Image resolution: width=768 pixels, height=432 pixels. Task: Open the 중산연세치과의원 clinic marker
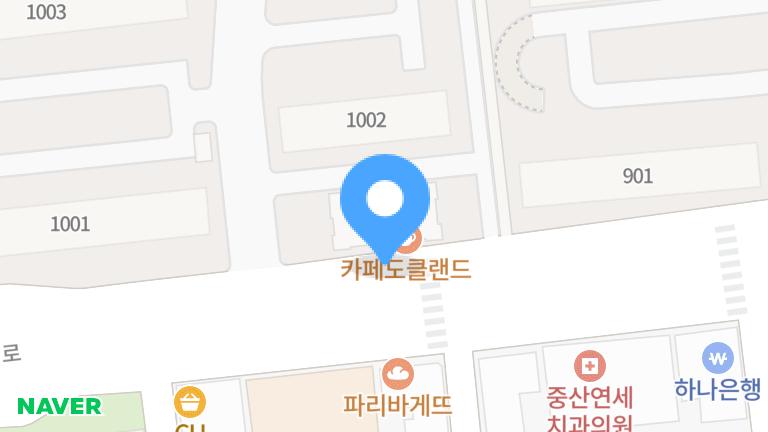pos(590,365)
